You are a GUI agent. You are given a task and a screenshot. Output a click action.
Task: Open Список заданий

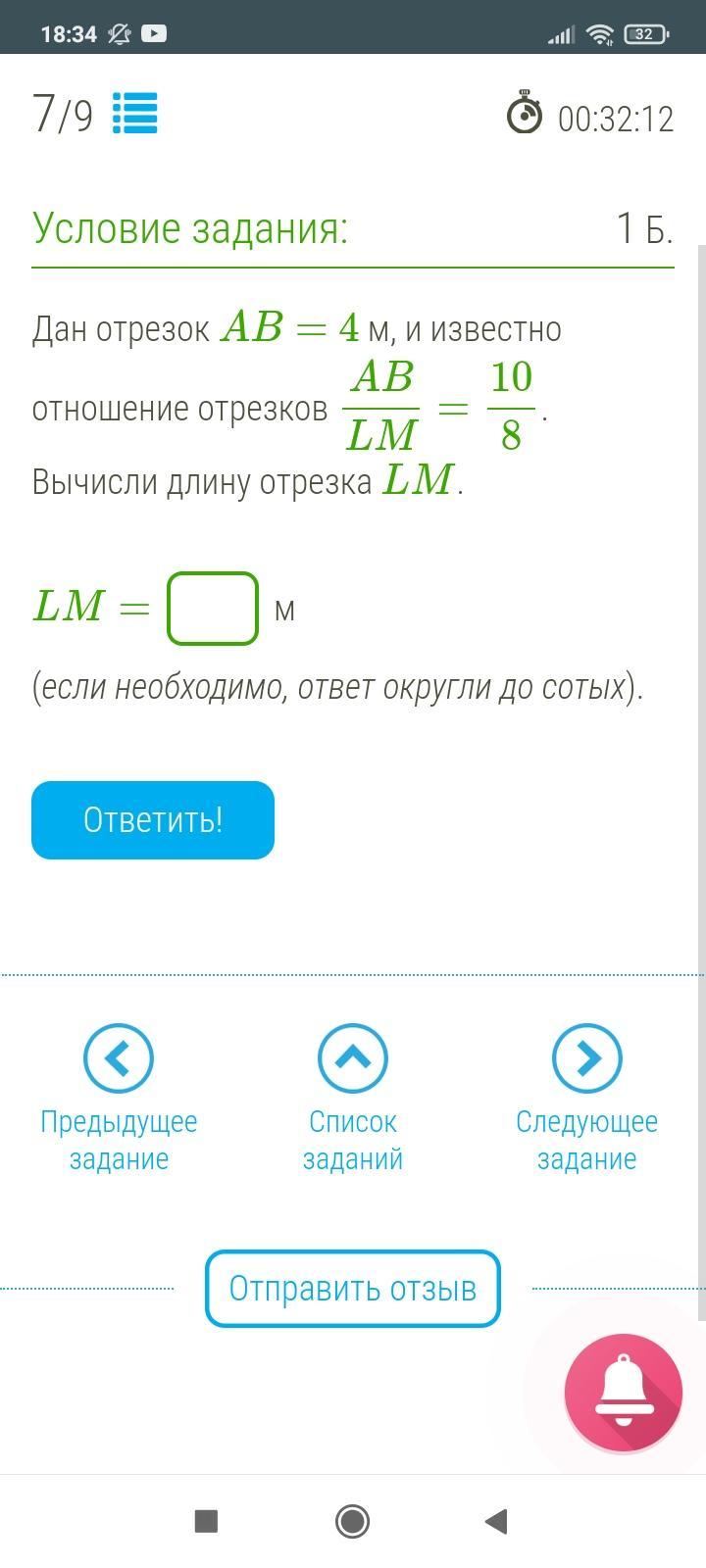pos(353,1099)
